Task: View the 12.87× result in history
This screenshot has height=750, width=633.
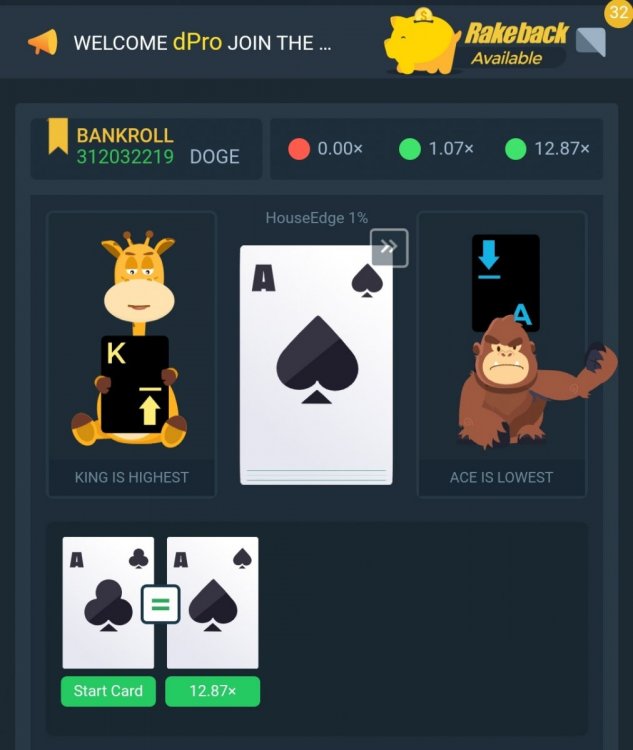Action: (547, 149)
